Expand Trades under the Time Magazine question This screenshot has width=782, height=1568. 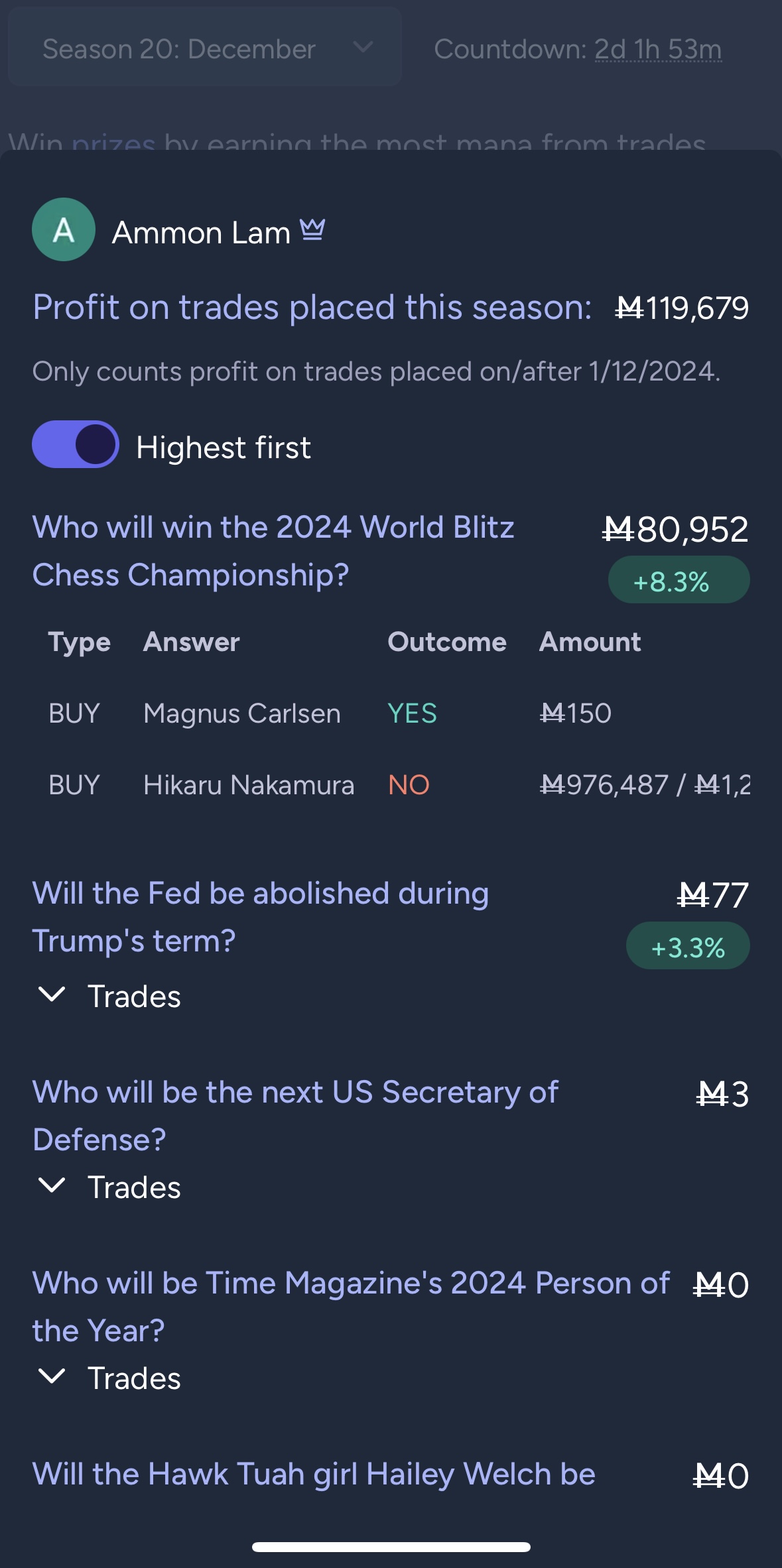(109, 1378)
